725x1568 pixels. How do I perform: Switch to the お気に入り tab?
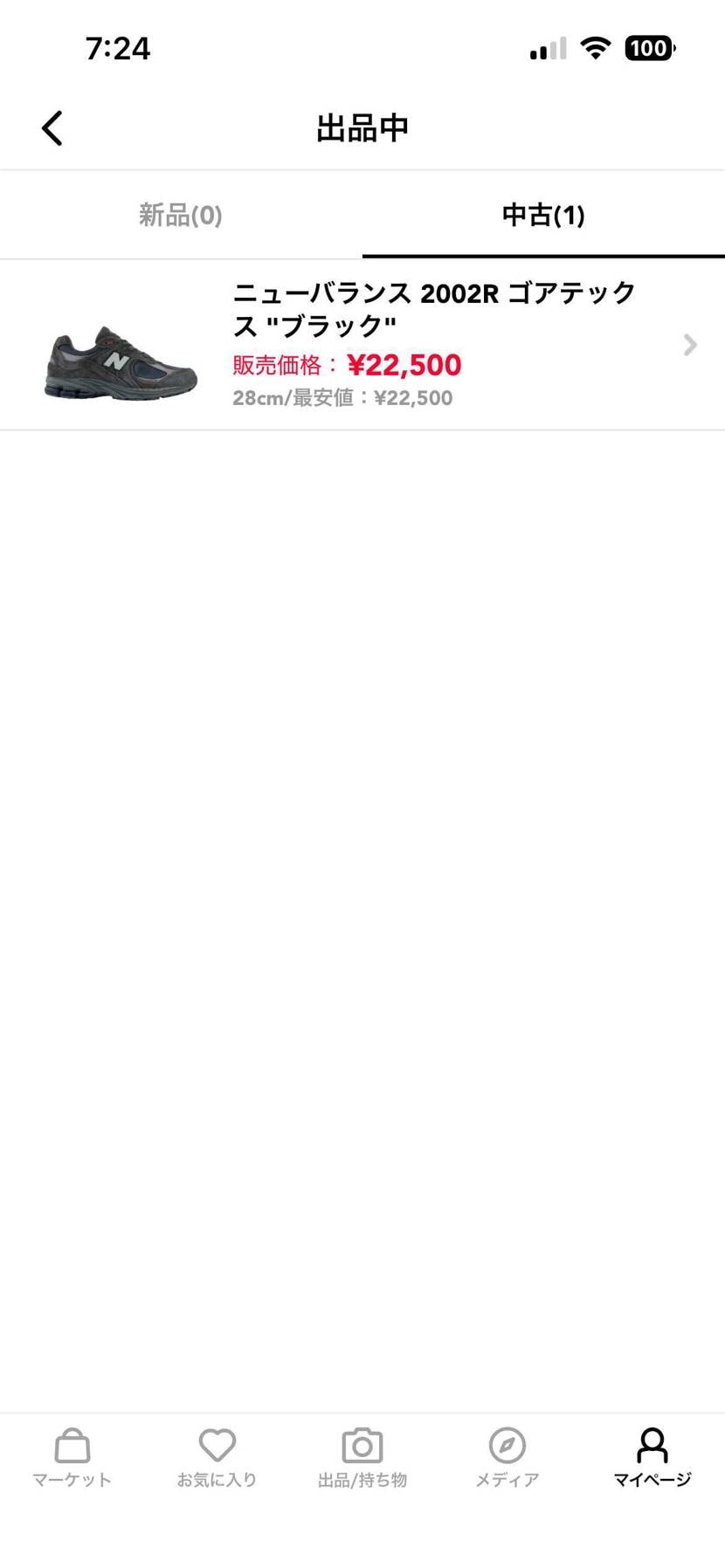click(217, 1457)
